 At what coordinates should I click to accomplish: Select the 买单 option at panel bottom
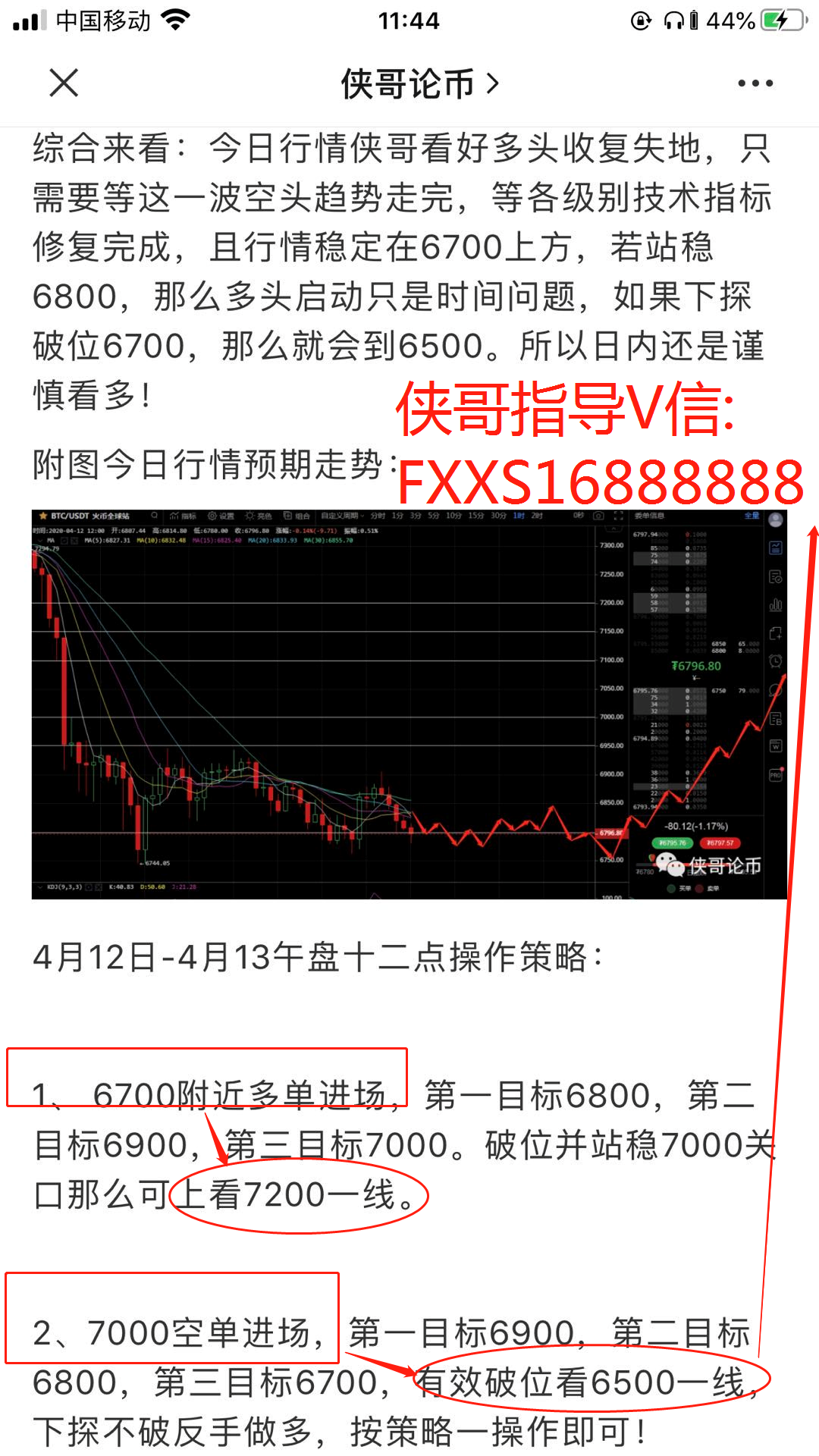[x=682, y=889]
